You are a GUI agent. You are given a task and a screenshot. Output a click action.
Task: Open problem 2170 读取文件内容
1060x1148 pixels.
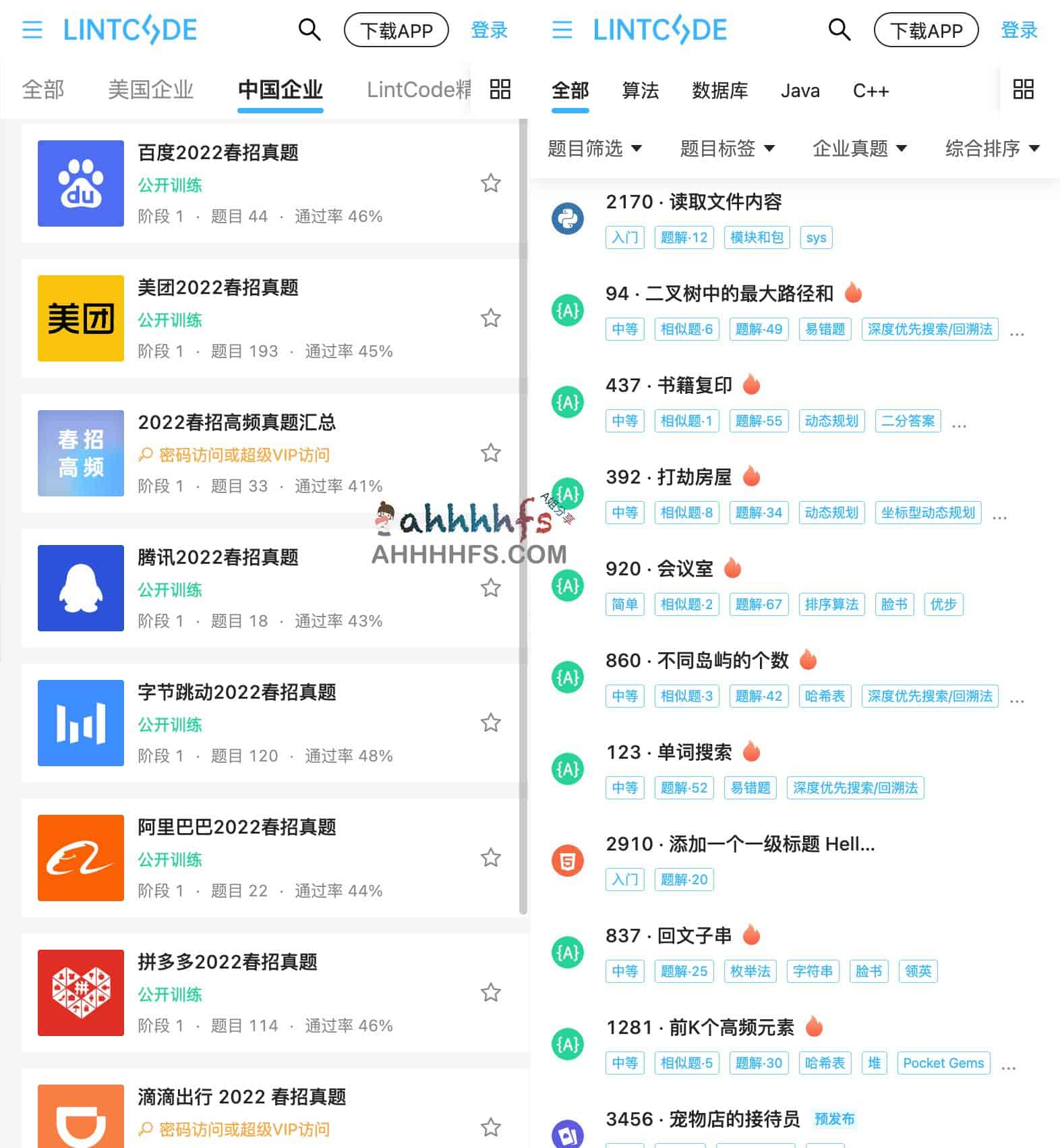694,202
